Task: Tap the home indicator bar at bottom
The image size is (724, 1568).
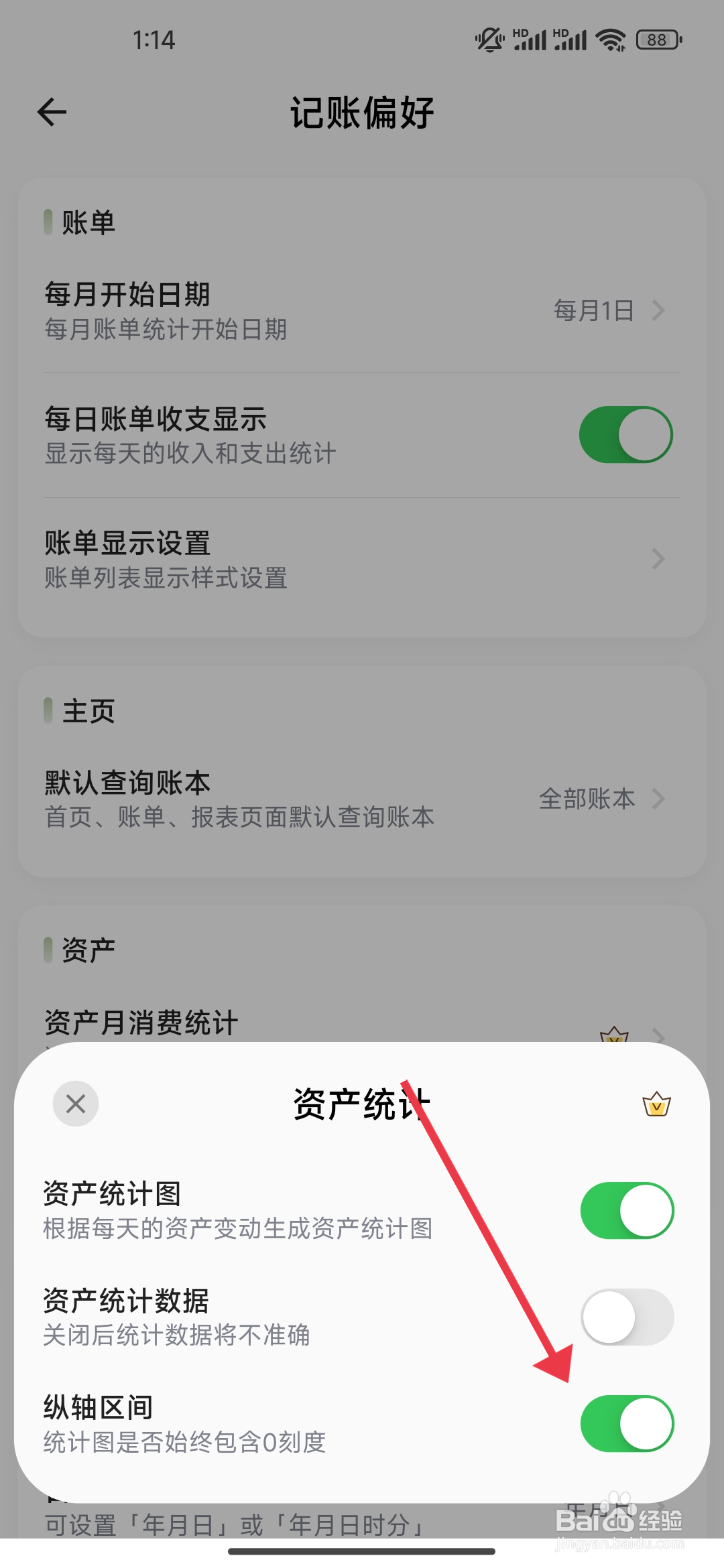Action: [x=362, y=1553]
